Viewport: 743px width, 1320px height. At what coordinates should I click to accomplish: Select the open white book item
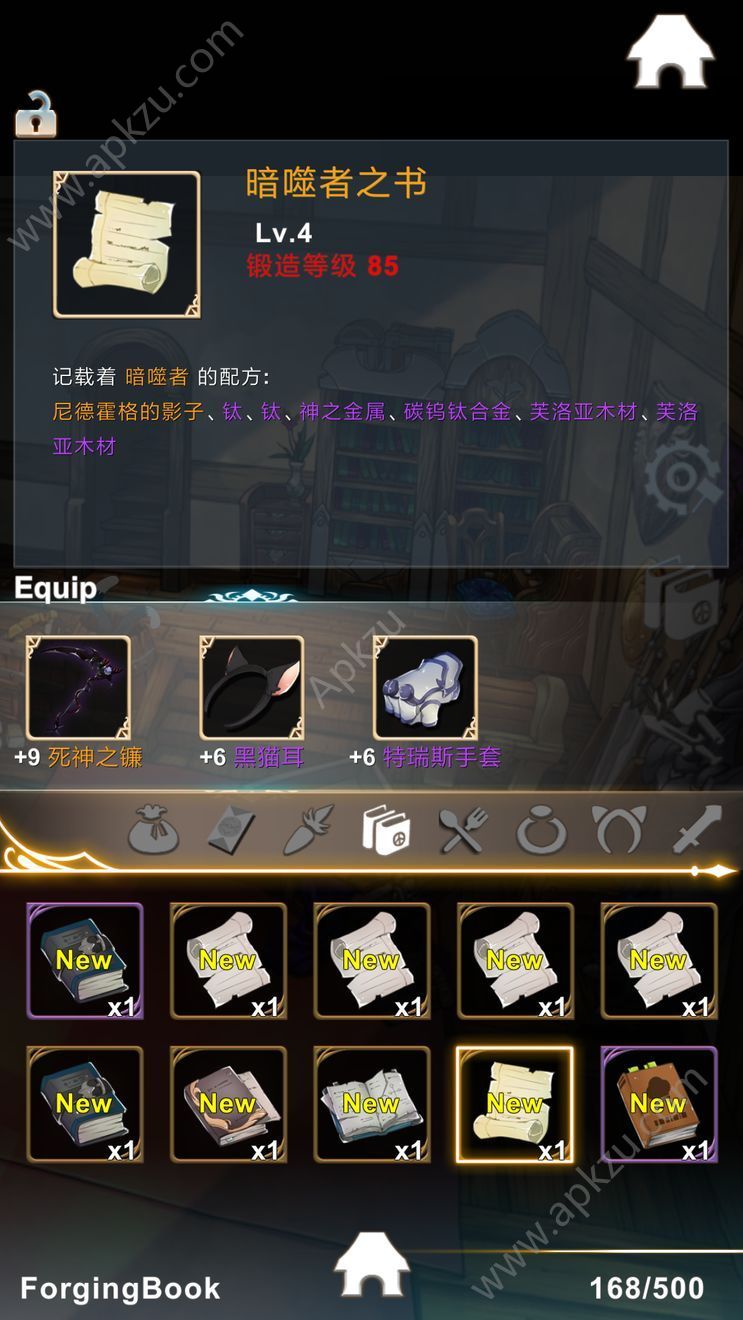click(372, 1104)
